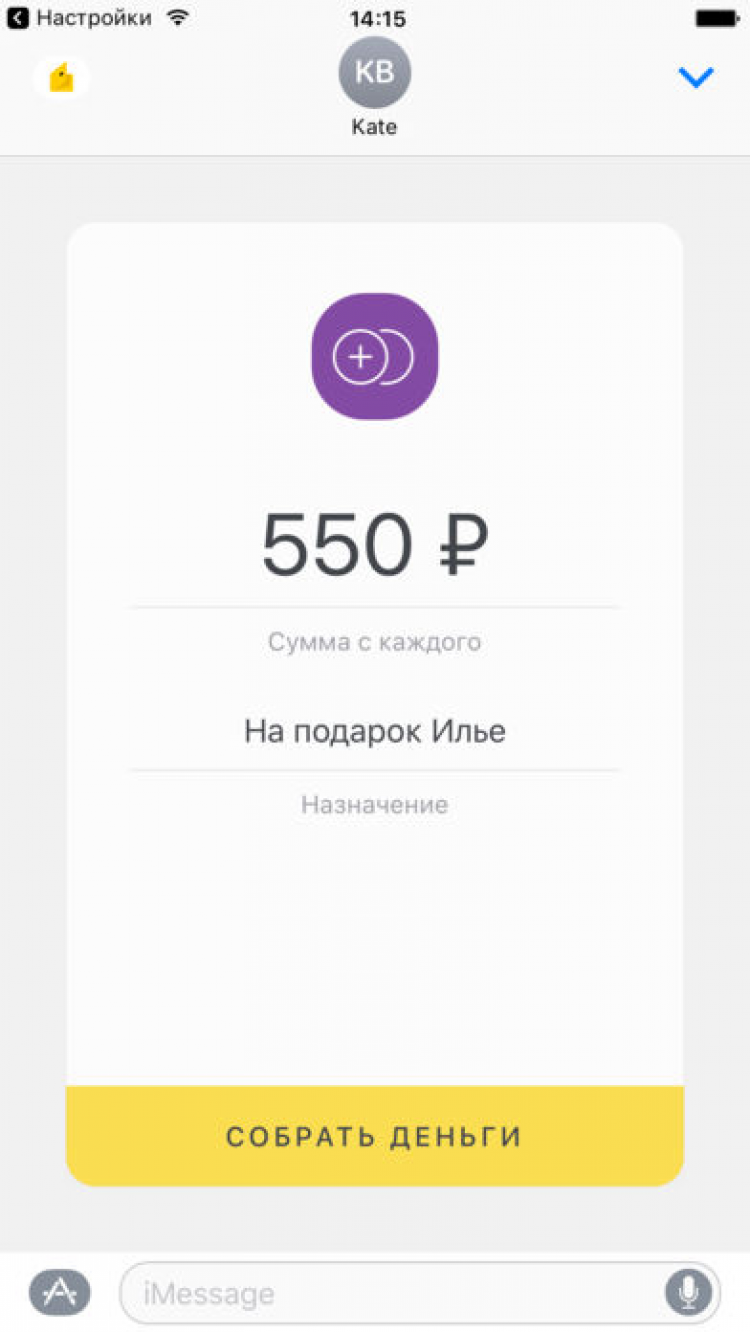This screenshot has width=750, height=1332.
Task: Collapse the extension with the blue chevron
Action: [x=695, y=77]
